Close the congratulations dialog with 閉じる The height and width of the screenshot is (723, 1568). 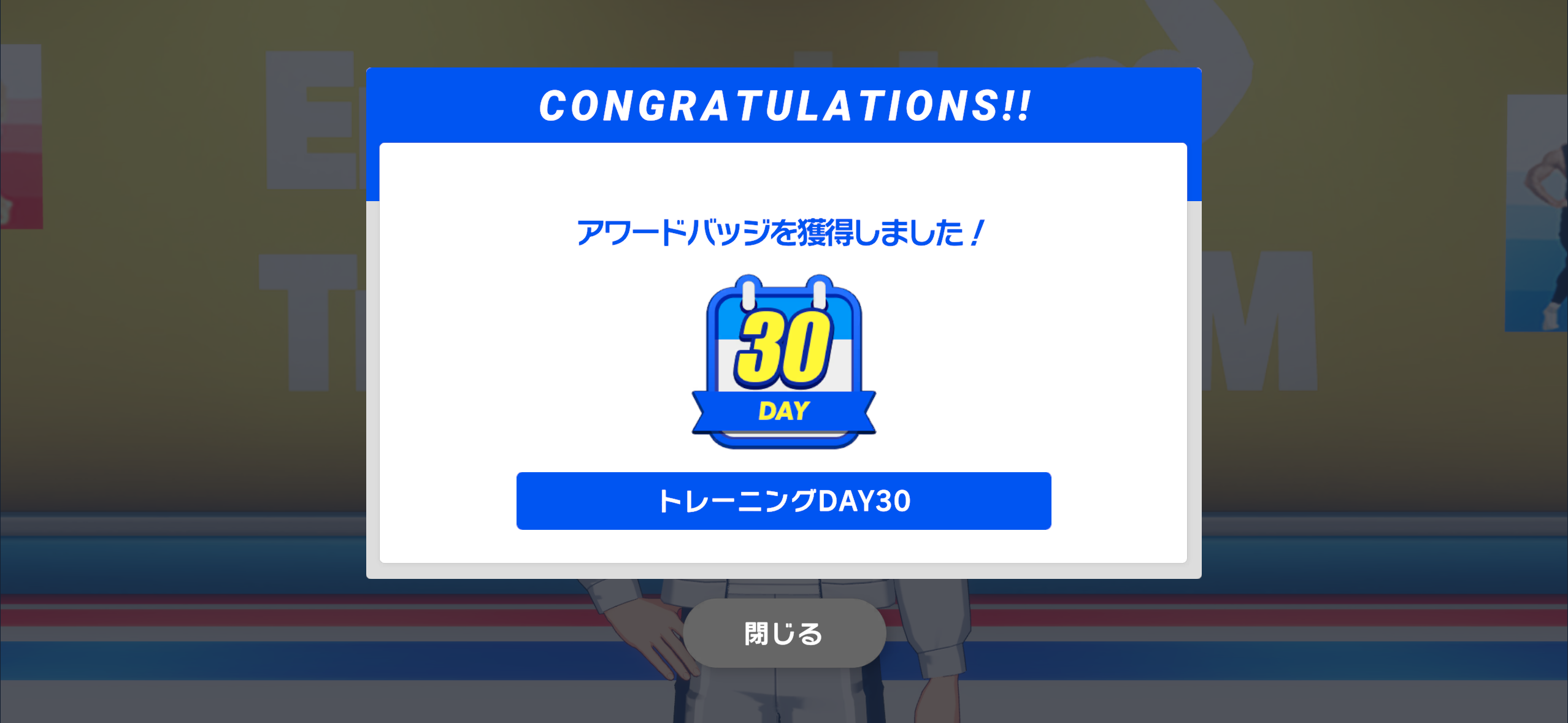point(783,633)
